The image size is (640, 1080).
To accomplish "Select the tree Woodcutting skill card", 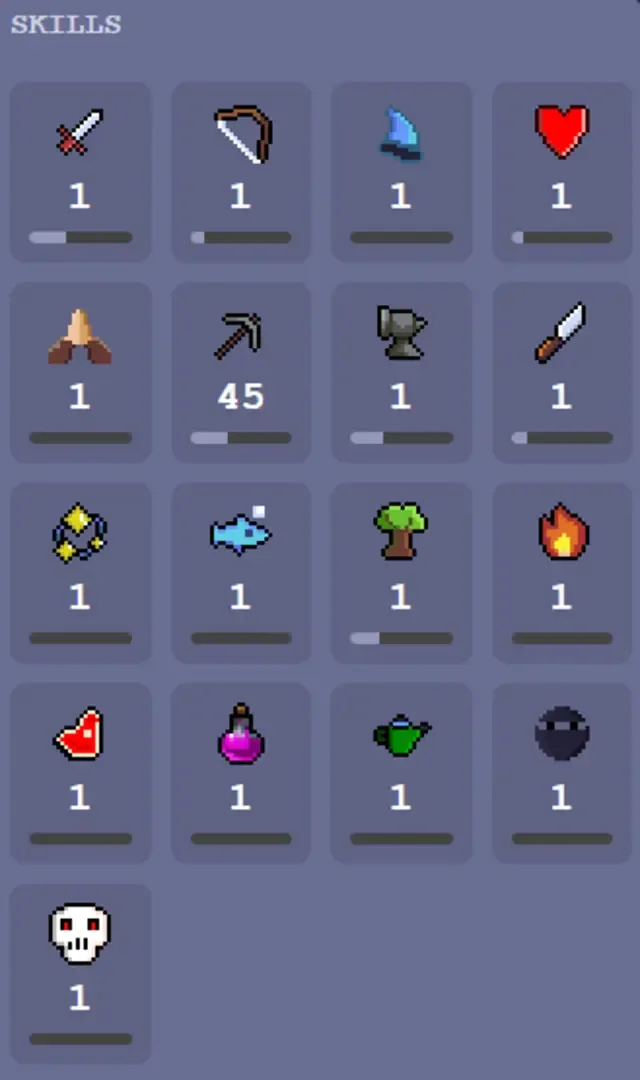I will coord(401,572).
